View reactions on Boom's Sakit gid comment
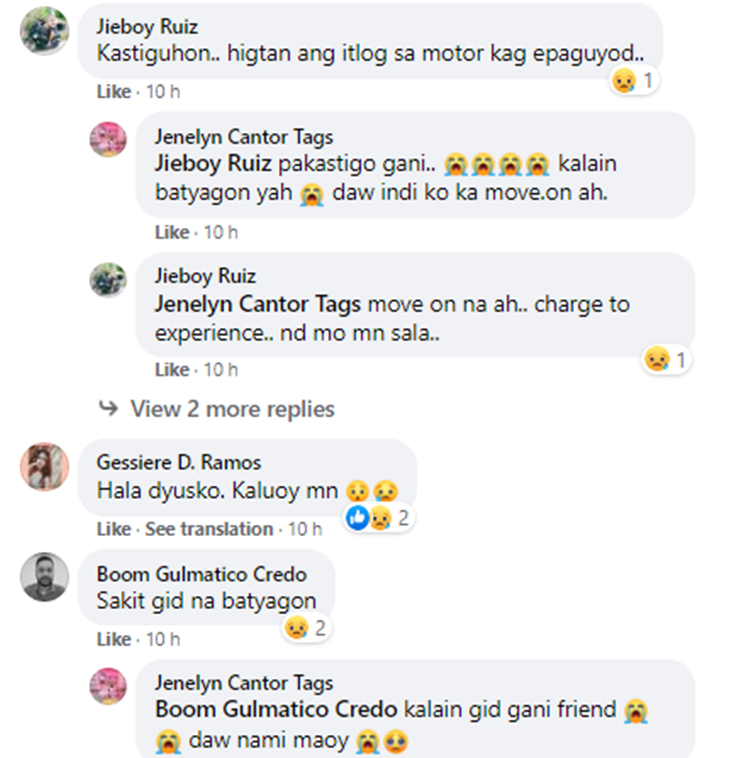This screenshot has width=750, height=758. click(305, 628)
